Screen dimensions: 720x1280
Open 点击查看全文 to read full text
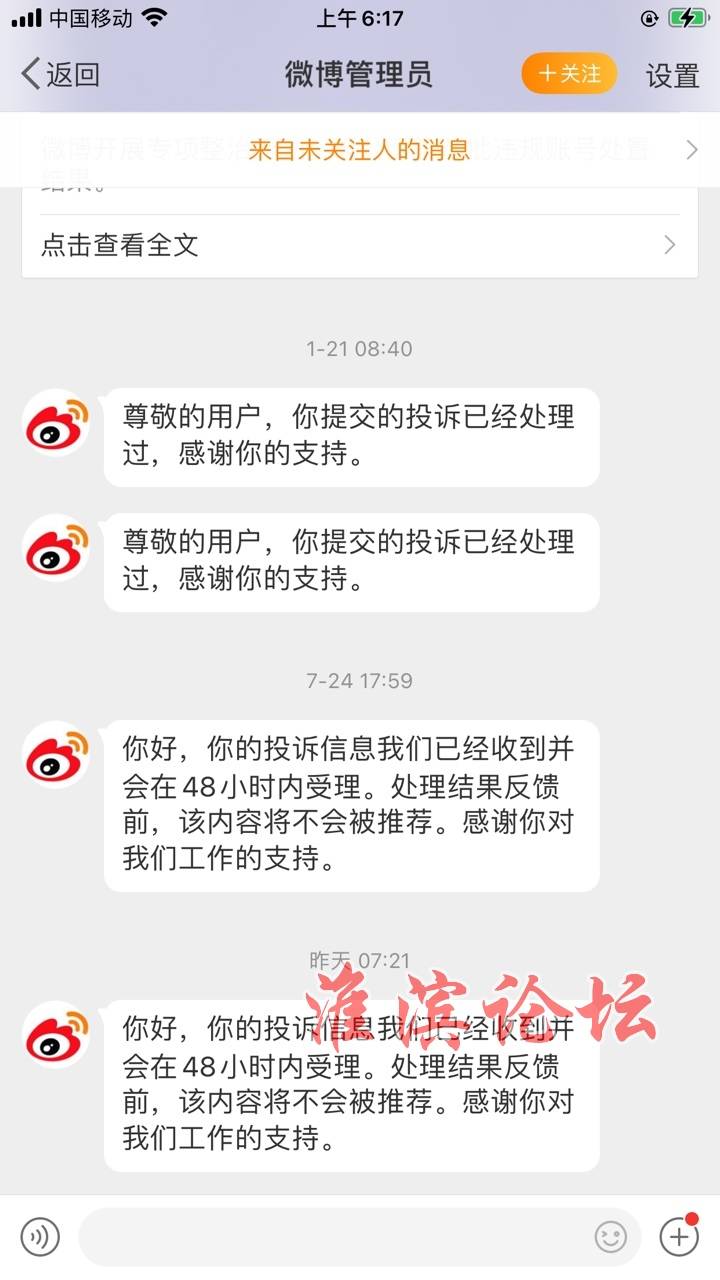tap(360, 246)
